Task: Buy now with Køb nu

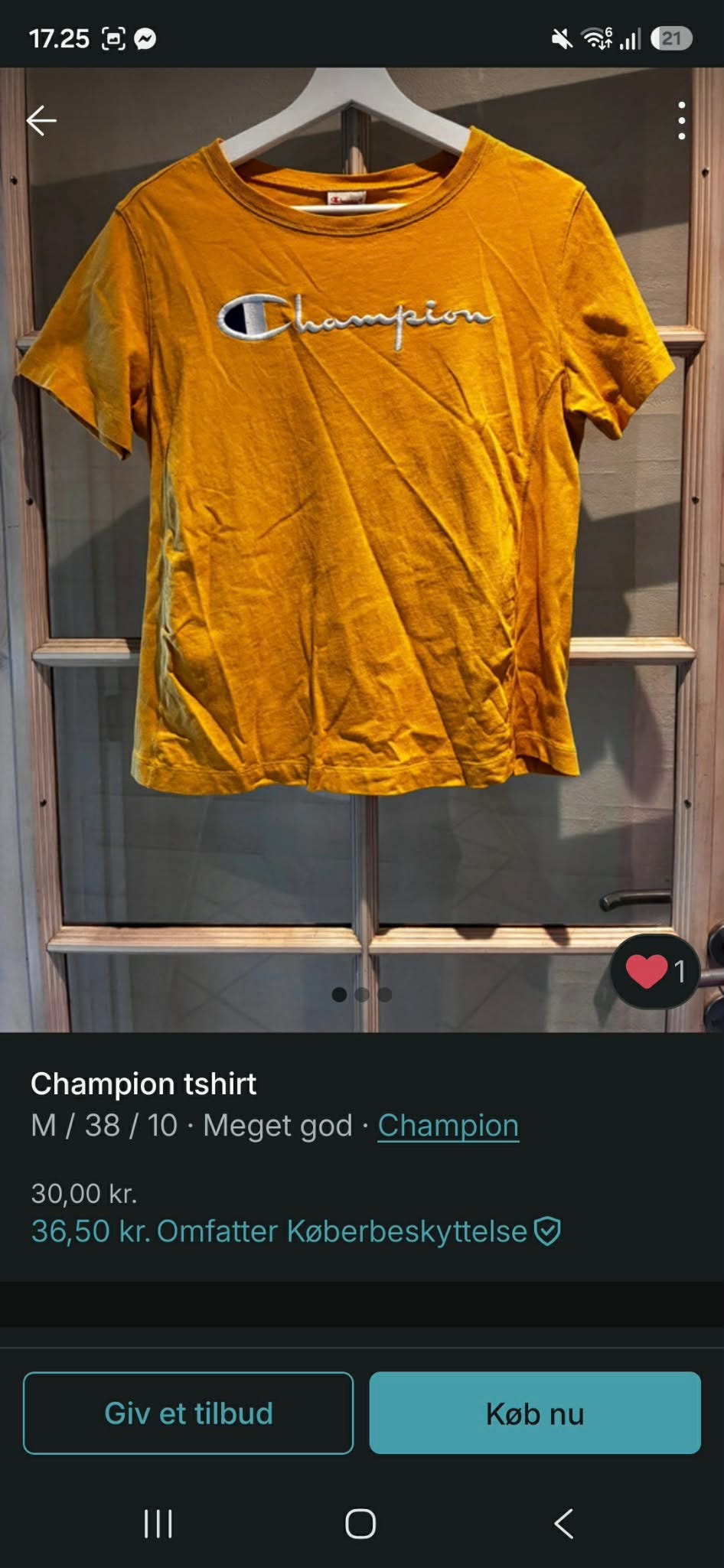Action: (x=535, y=1413)
